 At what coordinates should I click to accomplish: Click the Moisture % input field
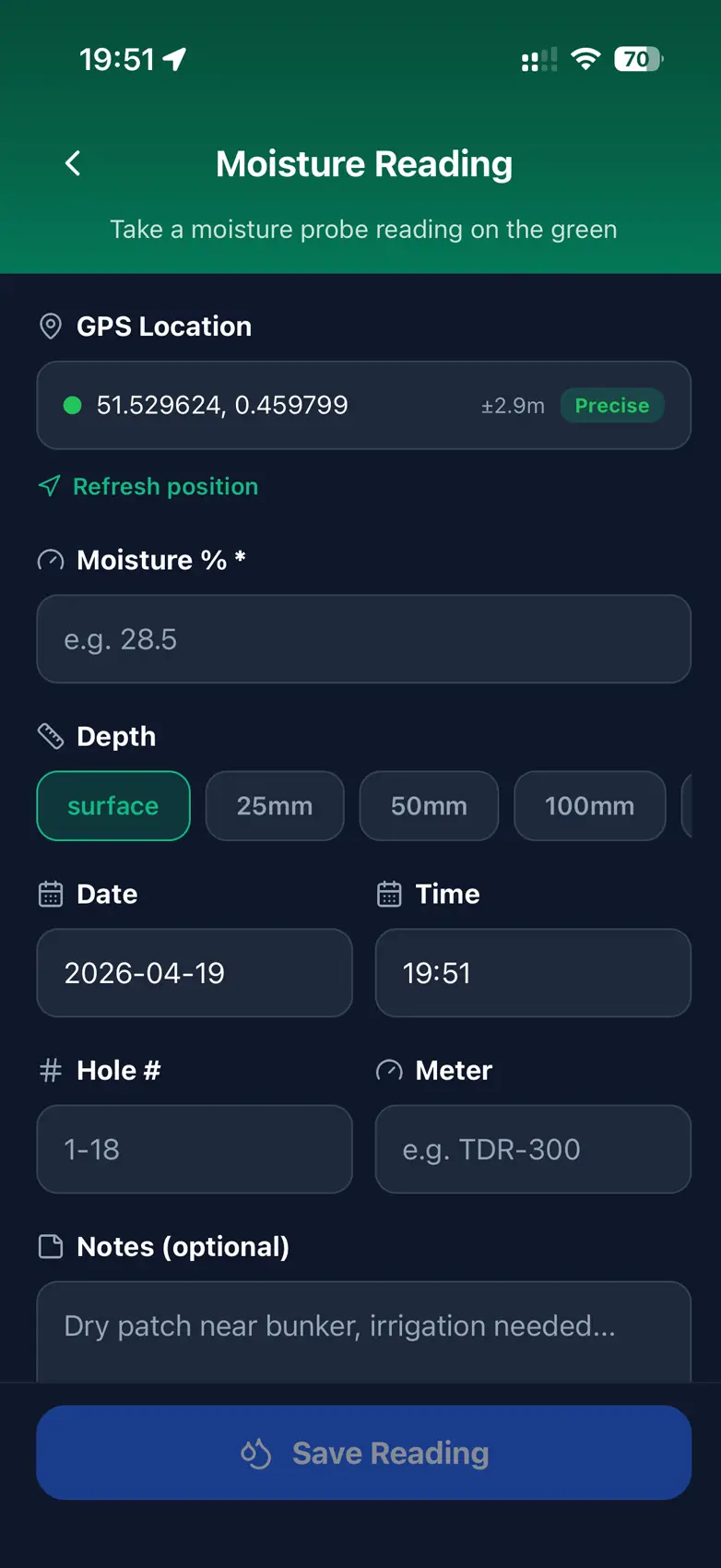(x=363, y=638)
